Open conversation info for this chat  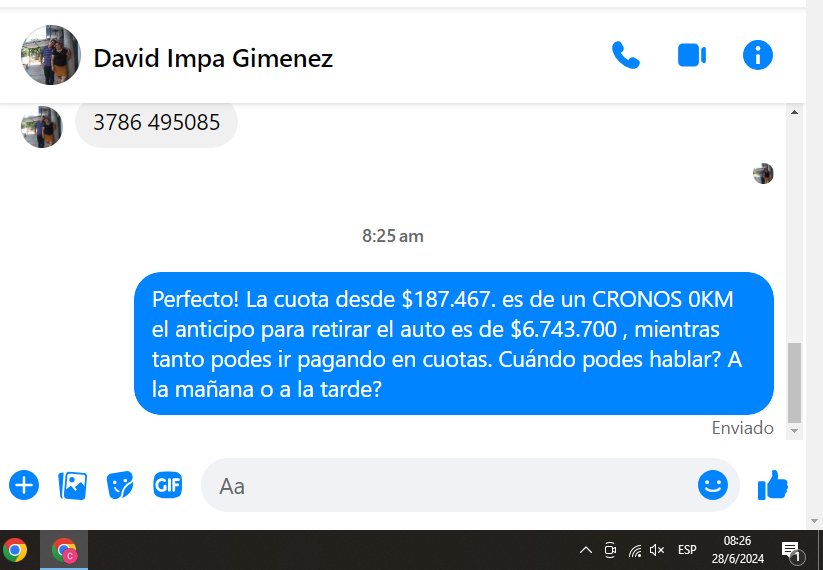click(x=758, y=55)
